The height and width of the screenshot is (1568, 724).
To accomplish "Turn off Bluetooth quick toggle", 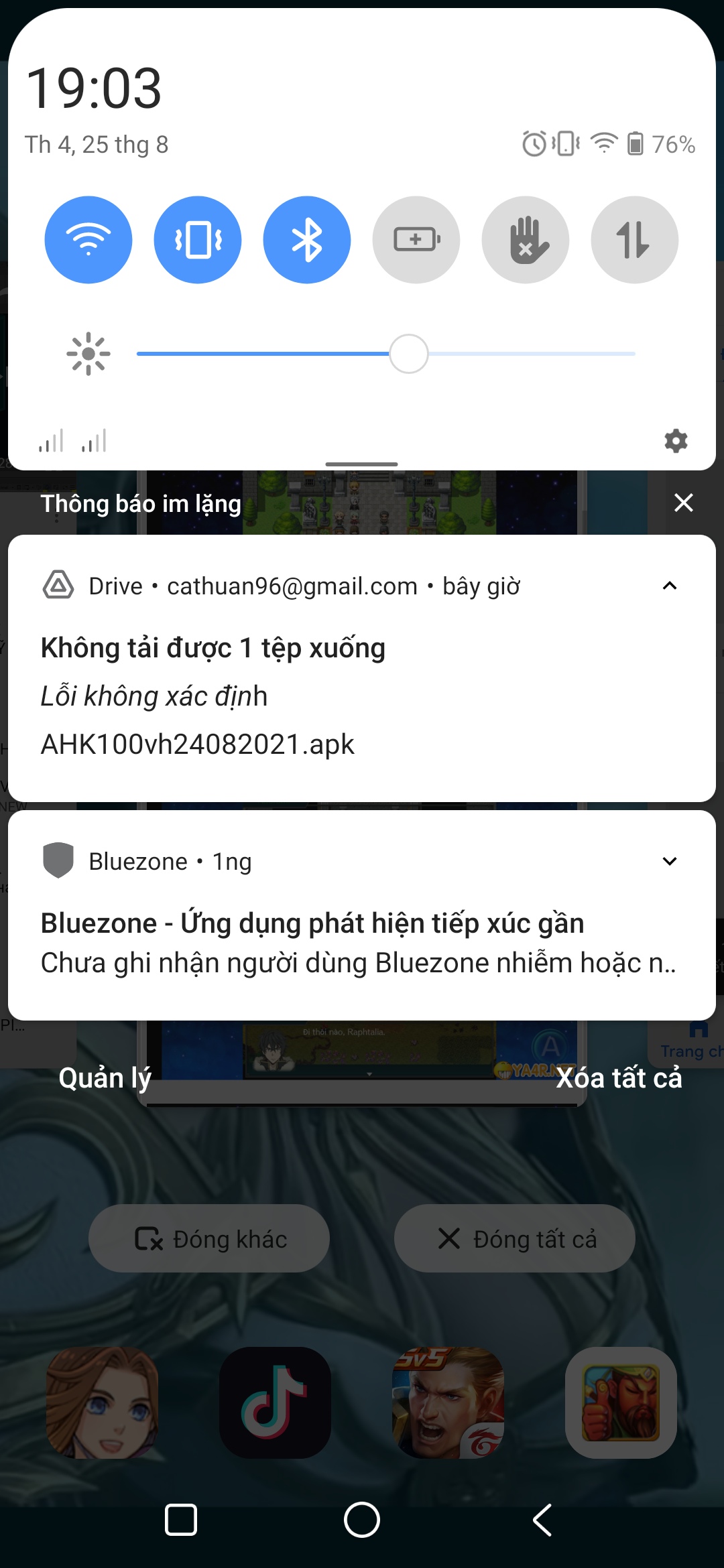I will click(307, 240).
